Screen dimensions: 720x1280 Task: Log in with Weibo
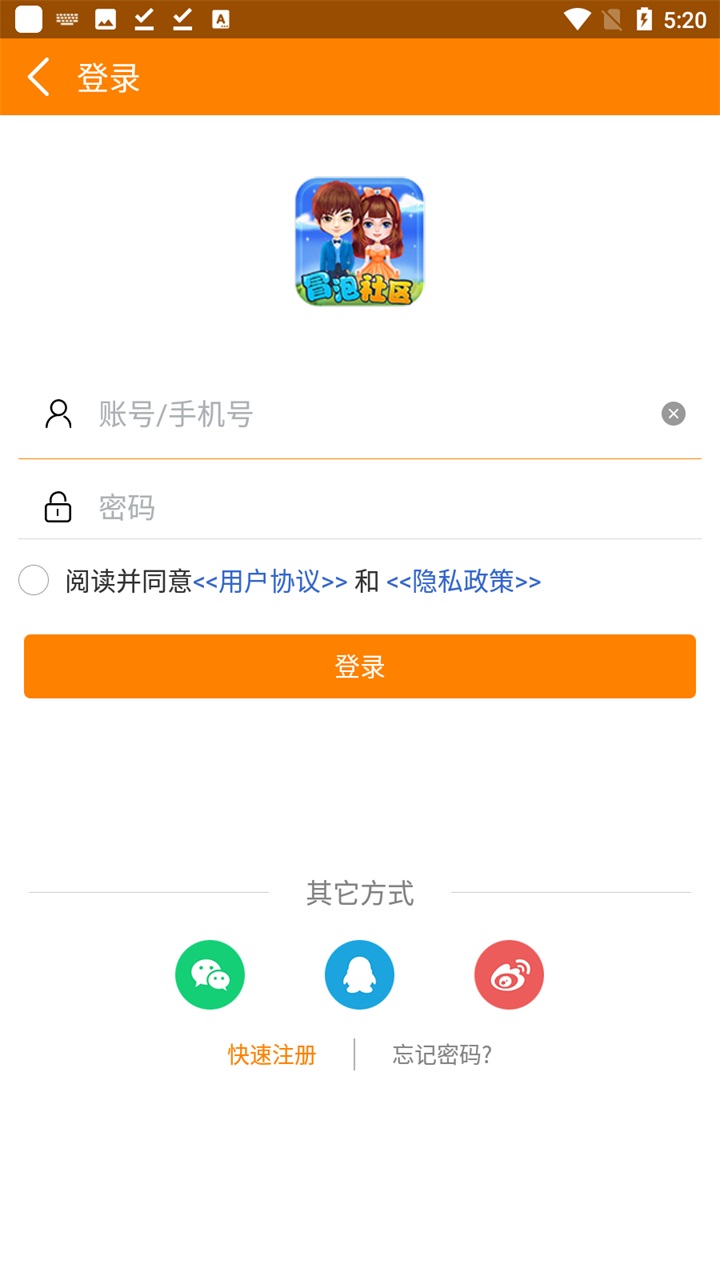(509, 975)
